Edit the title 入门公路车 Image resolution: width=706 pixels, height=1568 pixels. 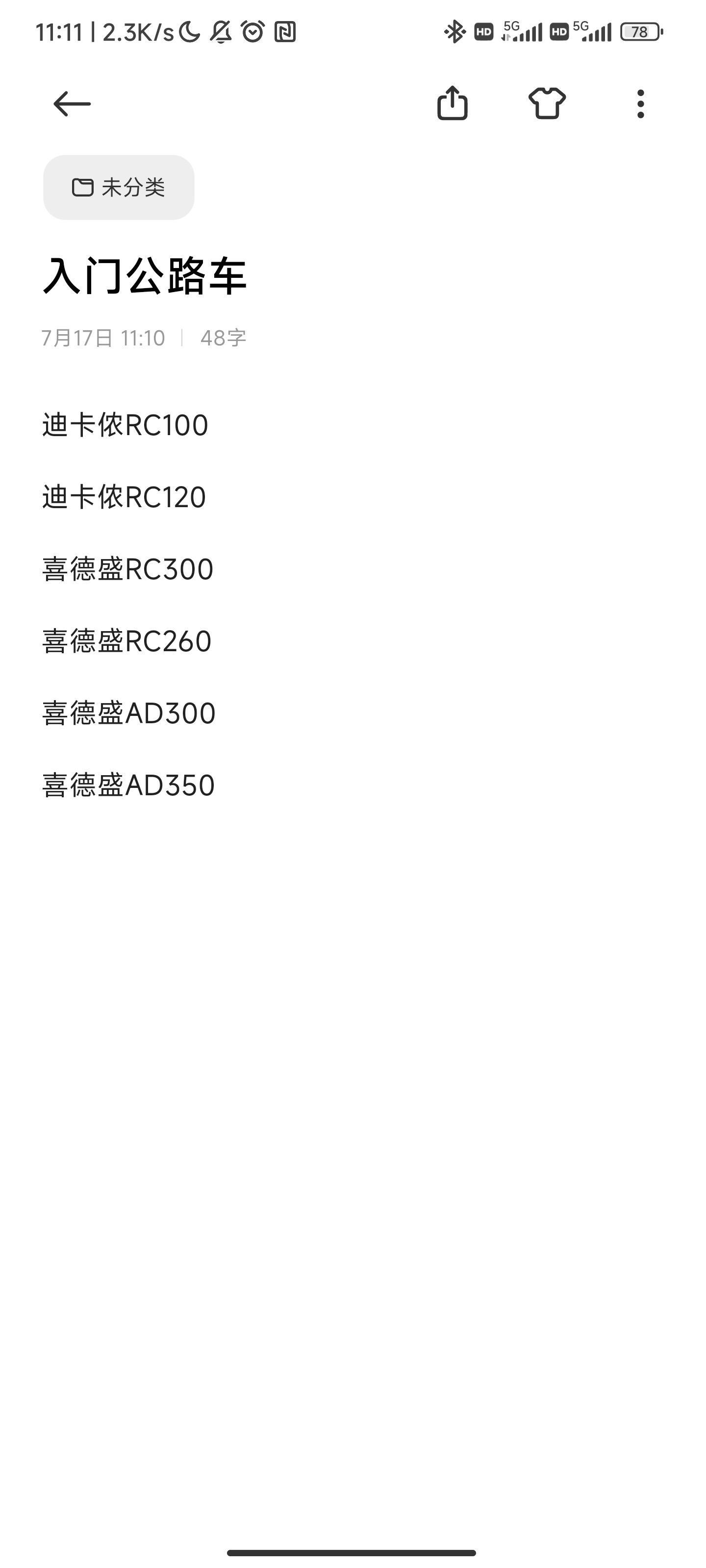pyautogui.click(x=144, y=276)
